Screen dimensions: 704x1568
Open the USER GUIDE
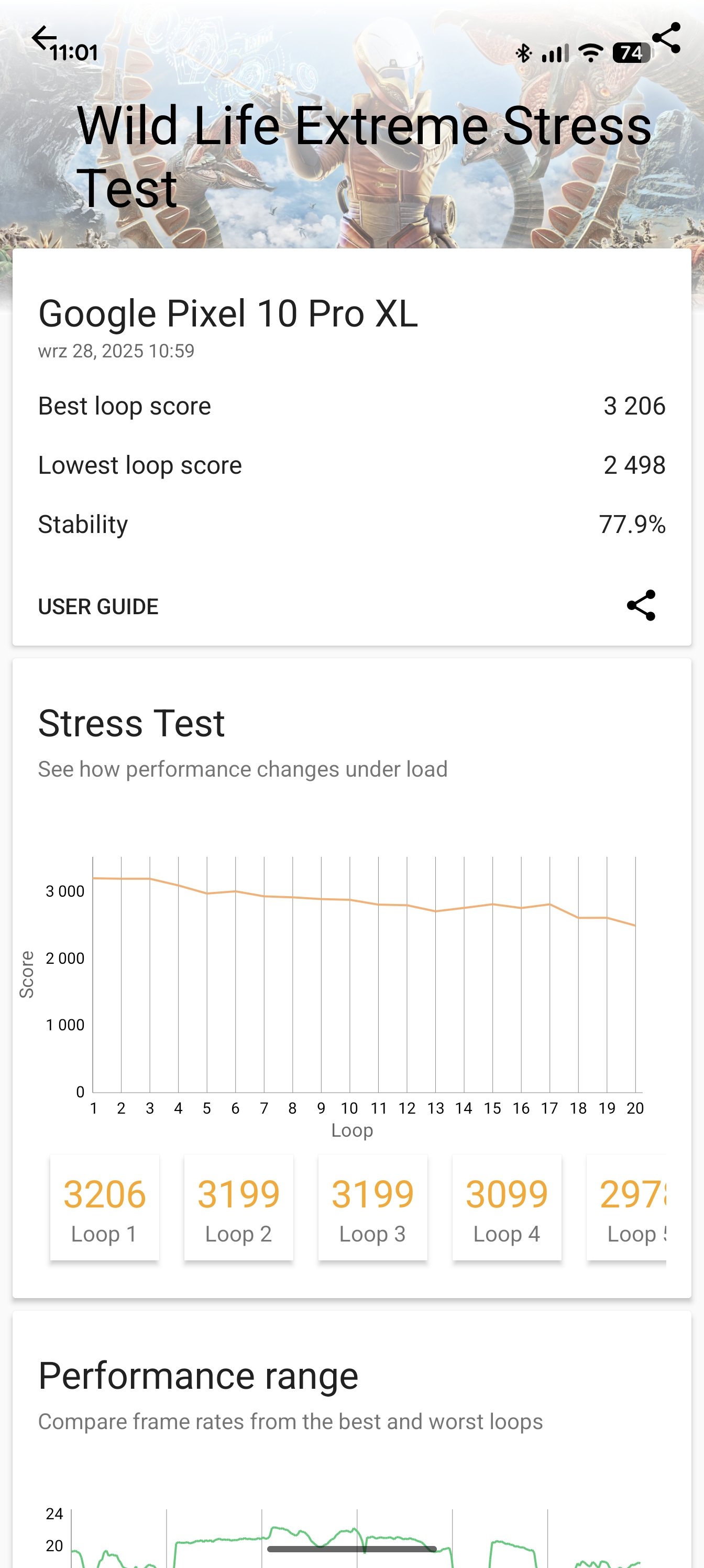tap(98, 606)
